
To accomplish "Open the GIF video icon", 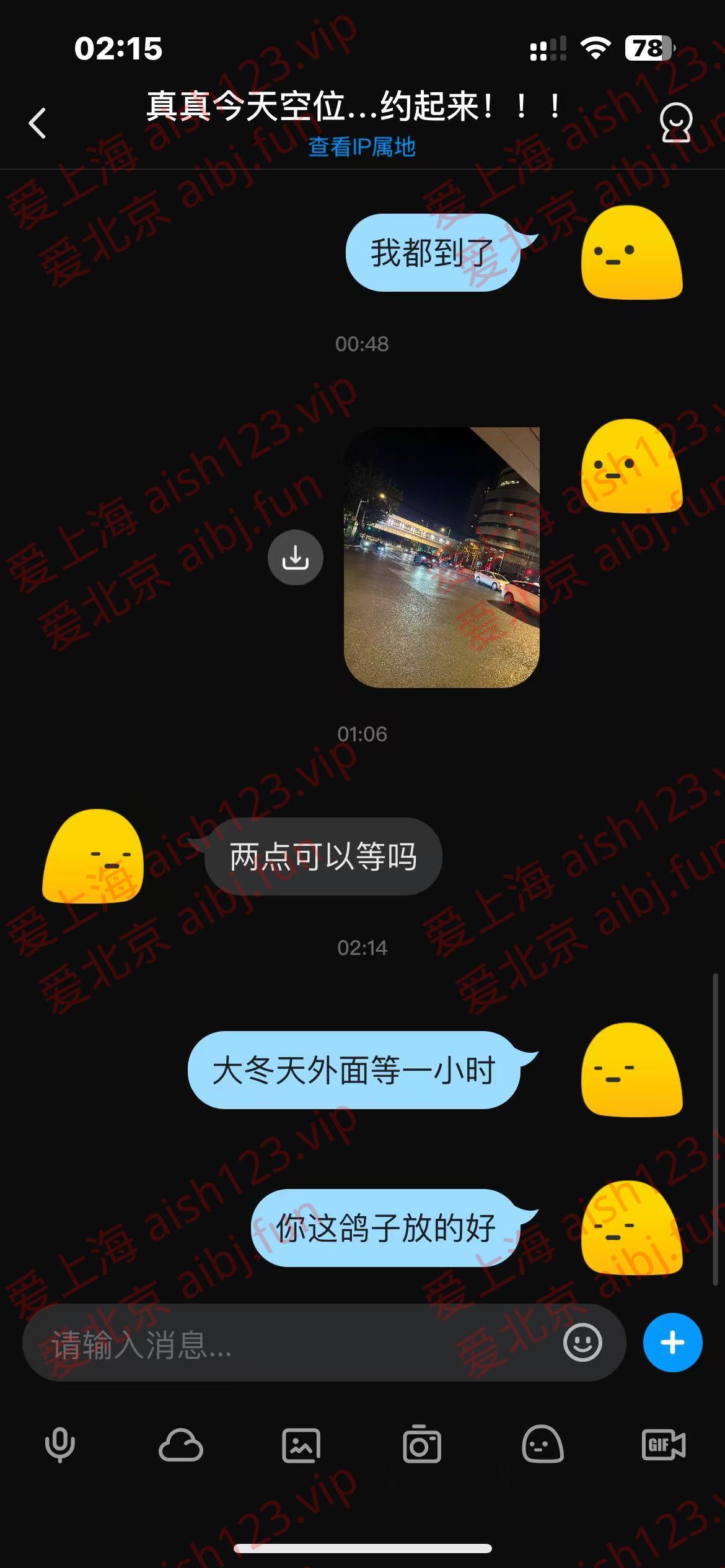I will (x=663, y=1445).
